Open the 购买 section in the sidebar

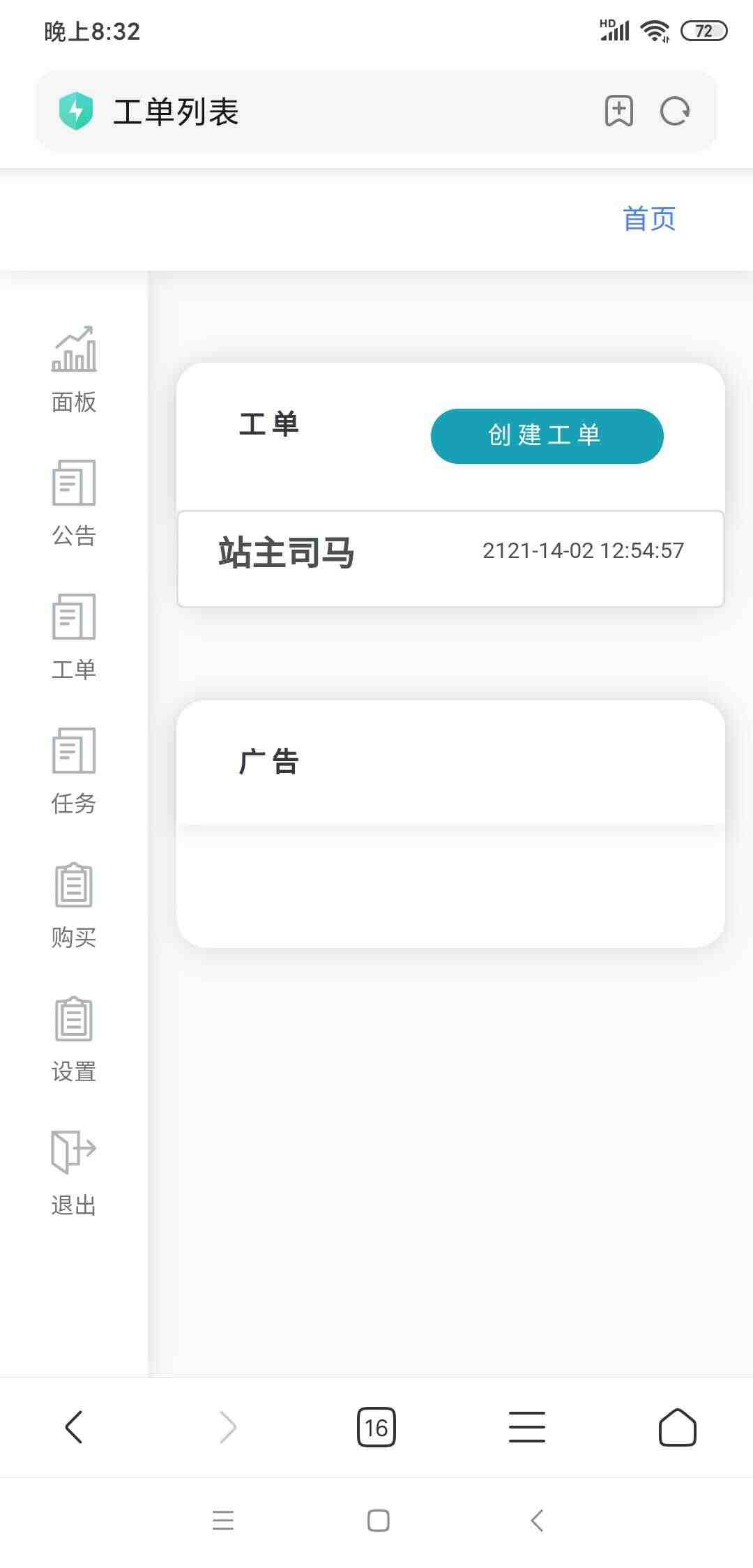coord(74,905)
